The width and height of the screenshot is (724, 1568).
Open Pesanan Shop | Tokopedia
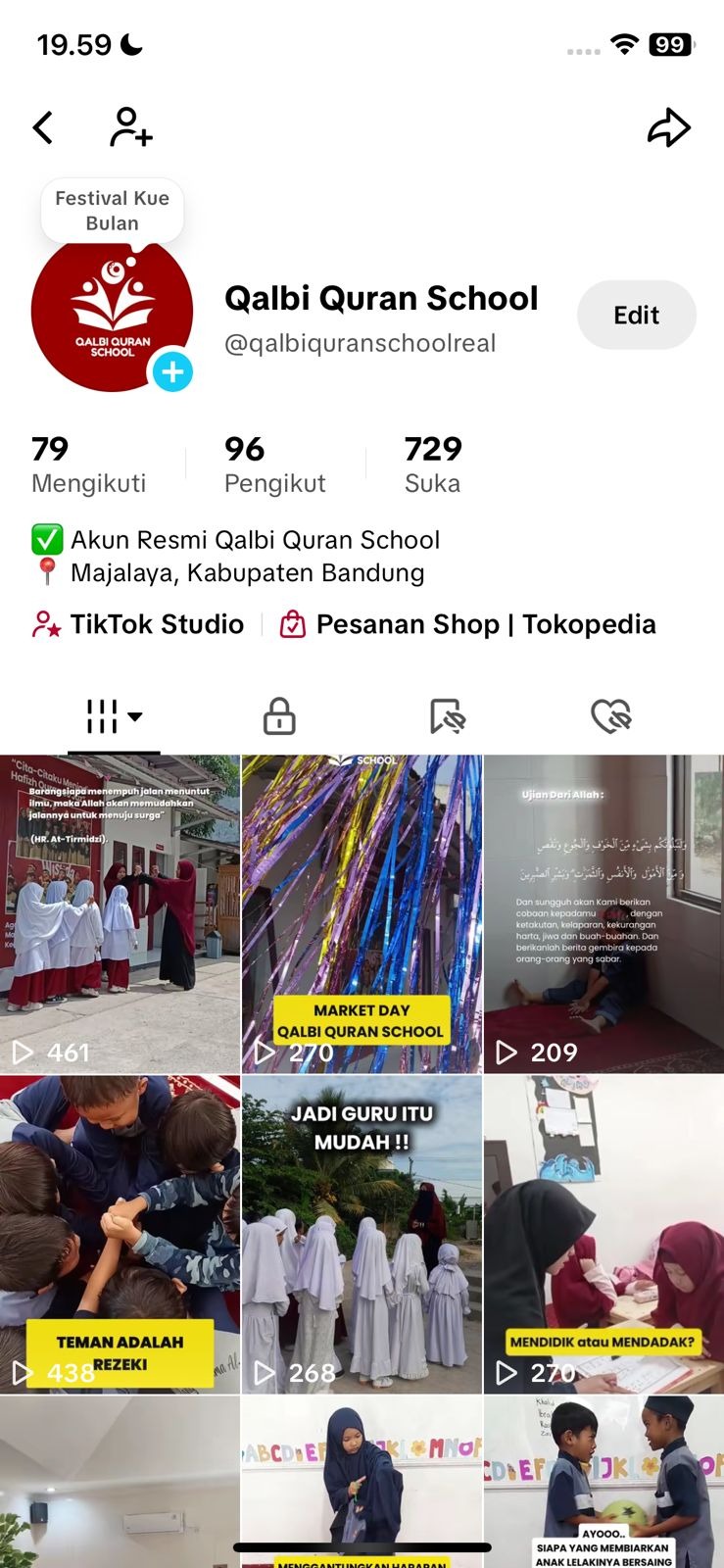pyautogui.click(x=468, y=624)
